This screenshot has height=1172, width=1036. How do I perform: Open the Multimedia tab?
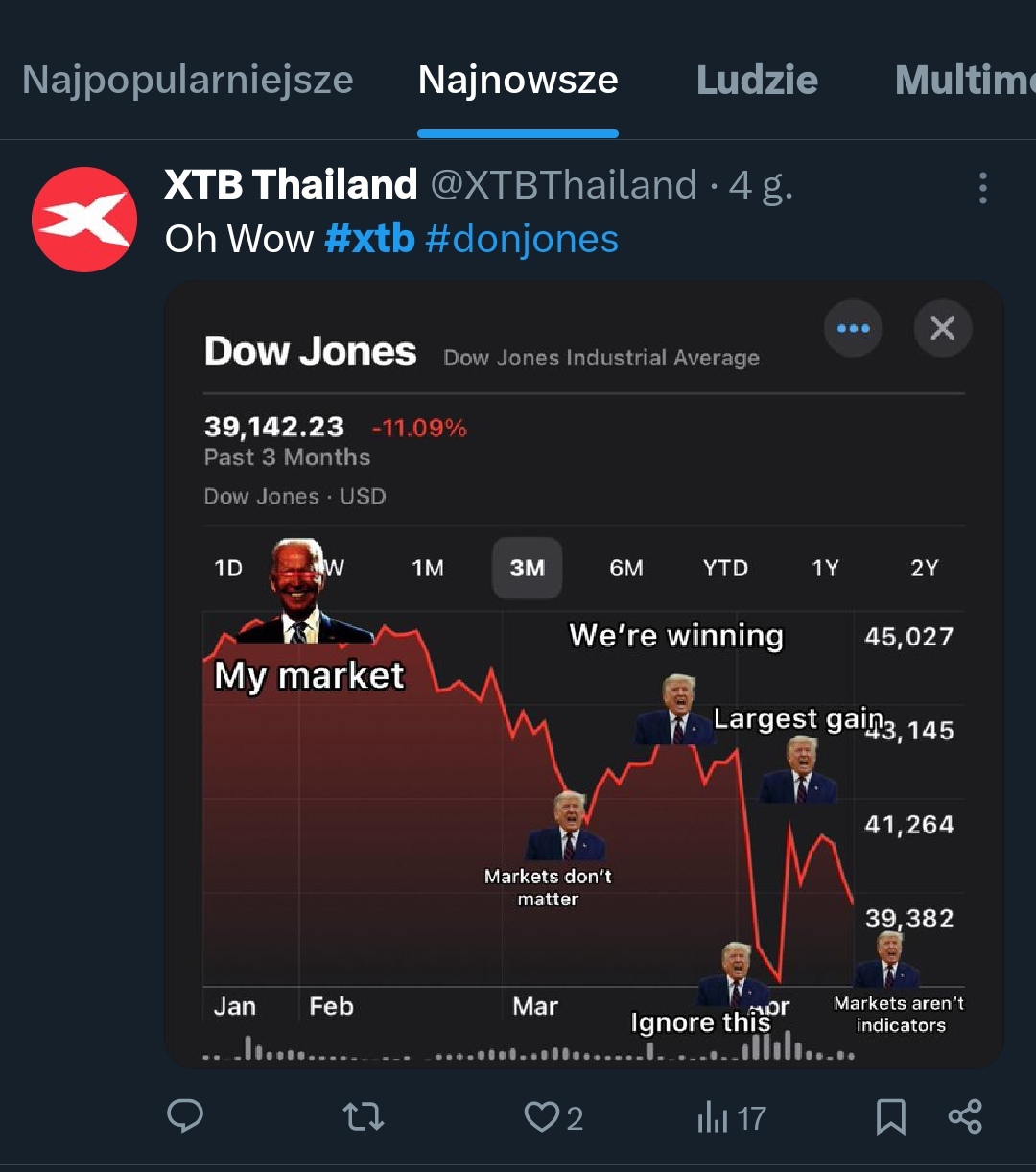click(964, 80)
